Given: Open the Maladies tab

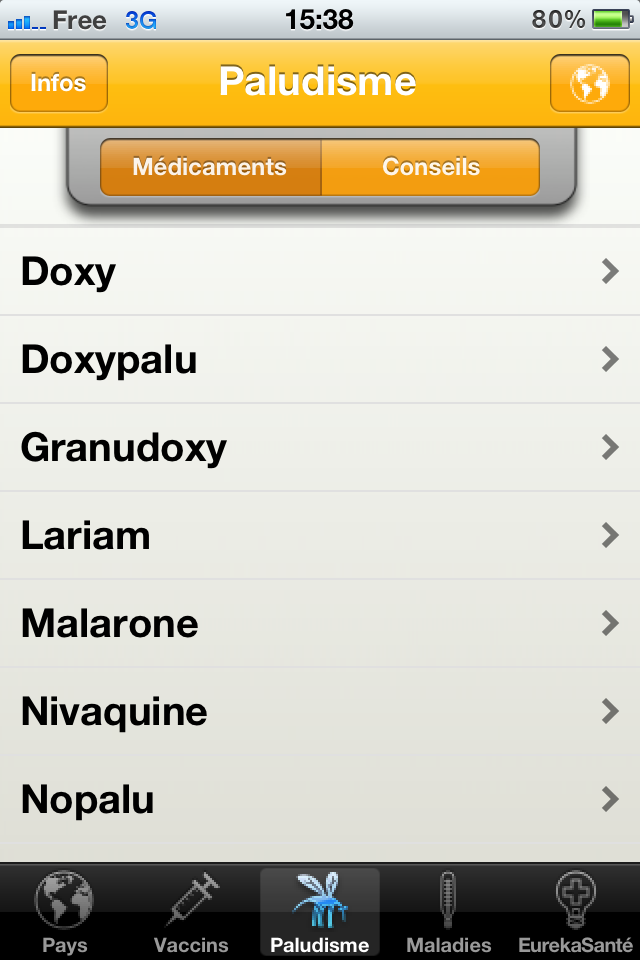Looking at the screenshot, I should coord(448,912).
